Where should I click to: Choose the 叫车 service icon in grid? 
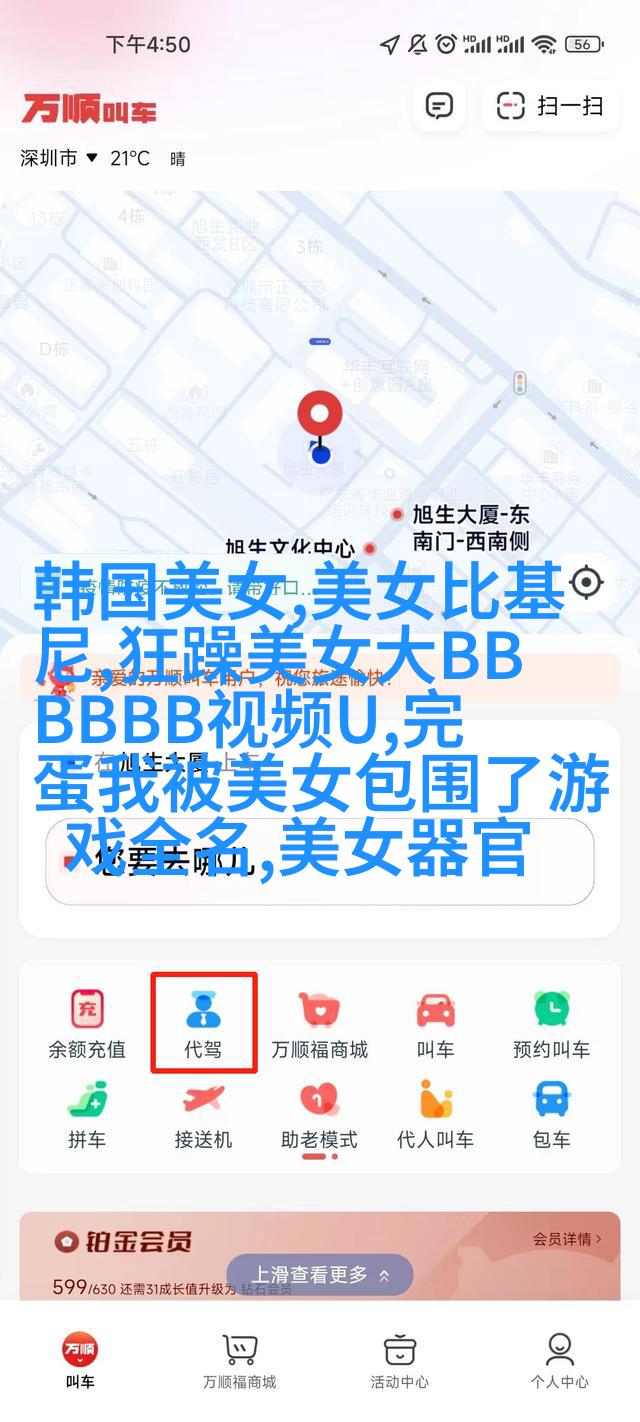(435, 1023)
